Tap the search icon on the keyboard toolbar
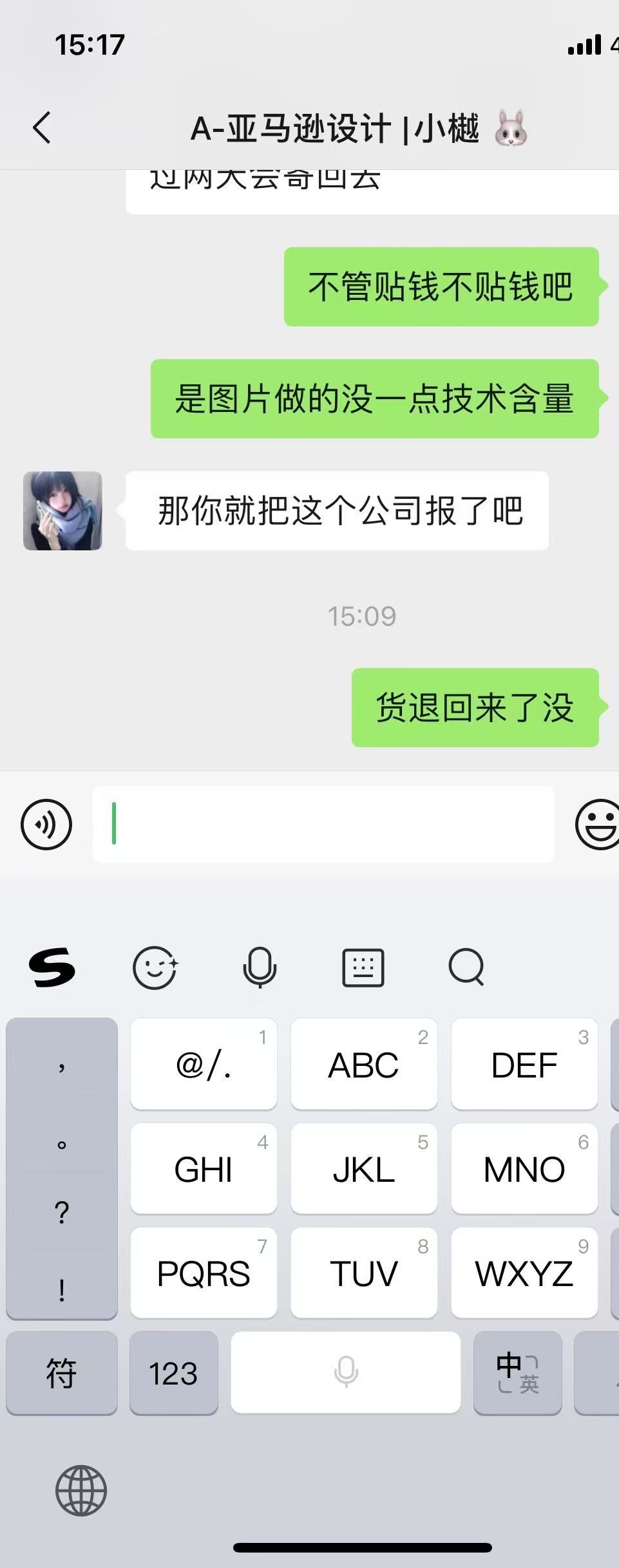The width and height of the screenshot is (619, 1568). 466,967
